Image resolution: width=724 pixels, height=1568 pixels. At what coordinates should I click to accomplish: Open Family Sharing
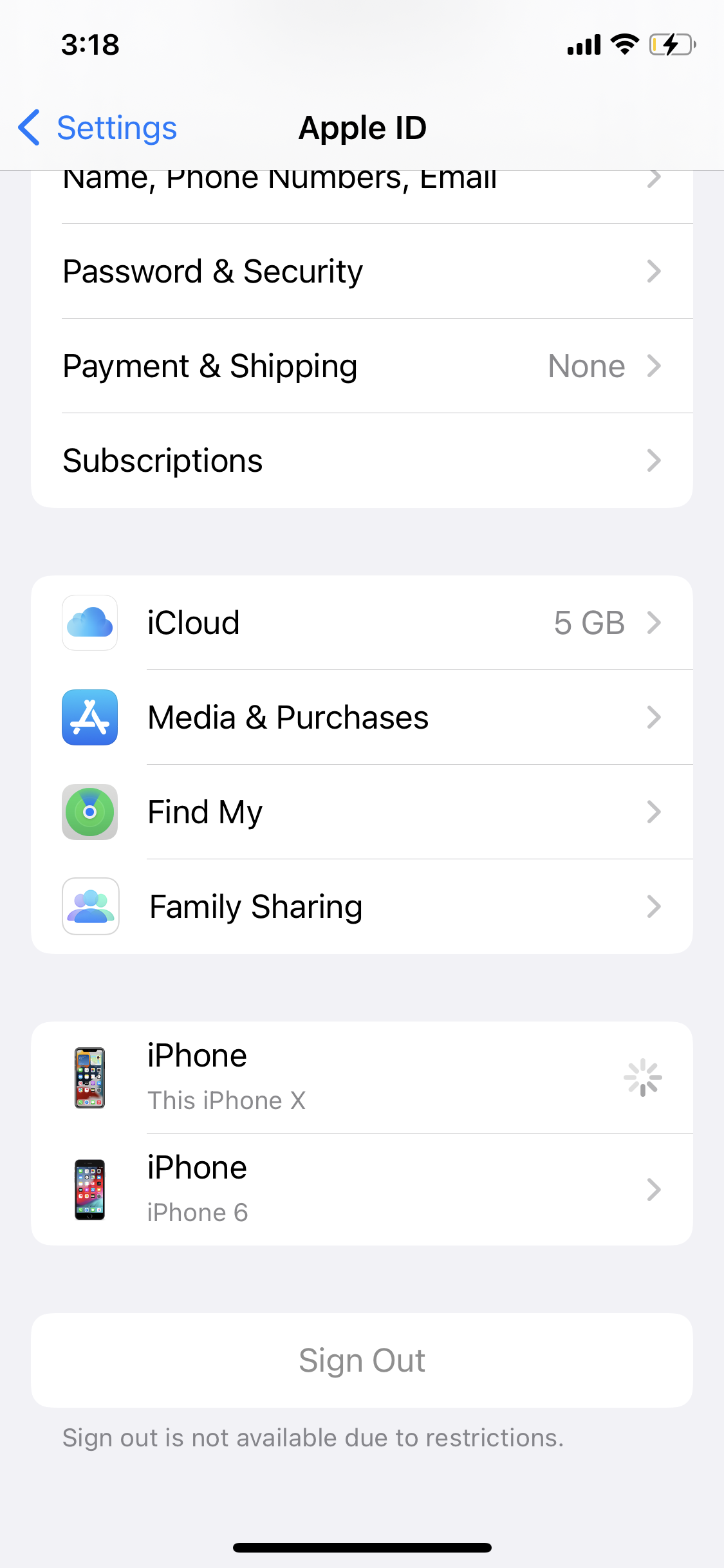click(362, 906)
